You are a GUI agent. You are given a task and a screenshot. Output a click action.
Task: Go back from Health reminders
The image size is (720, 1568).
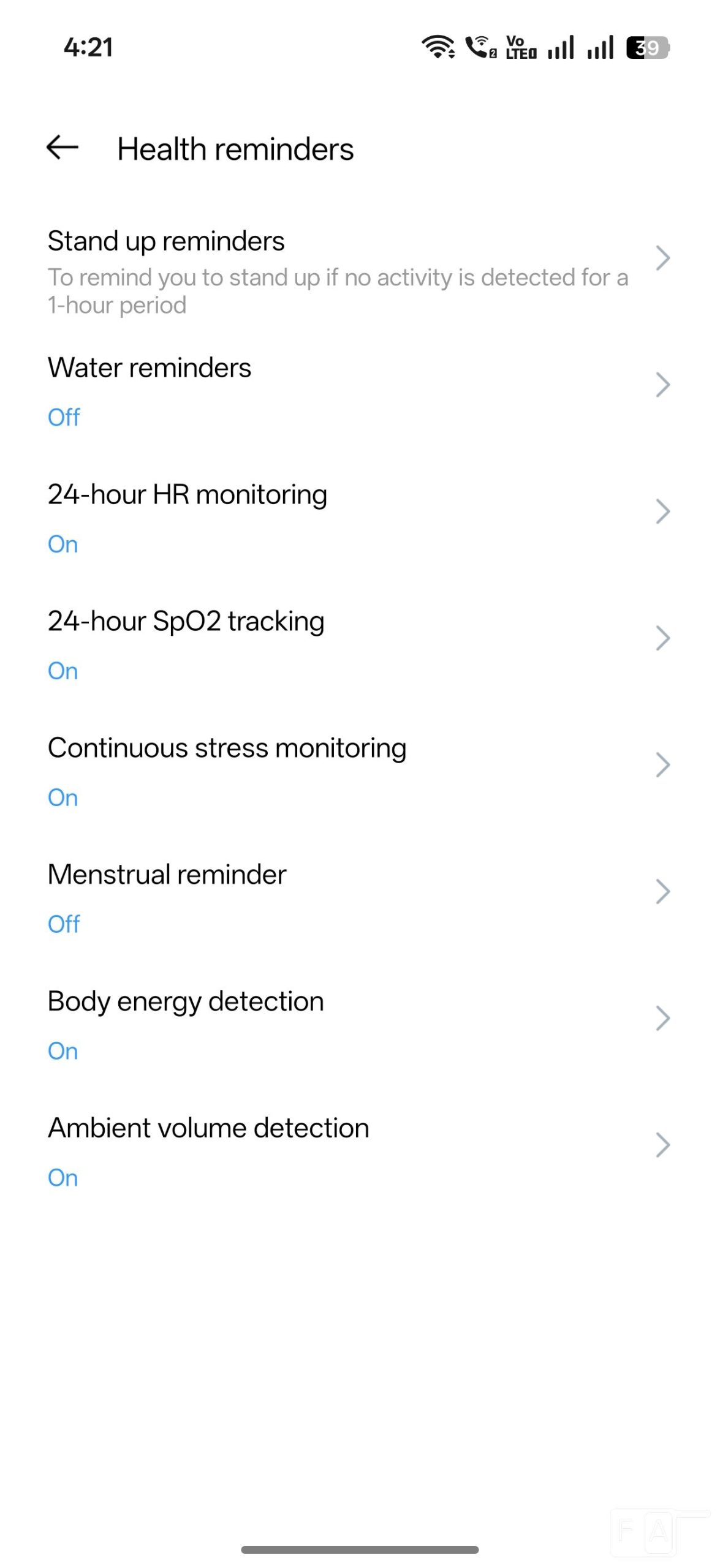pos(63,148)
